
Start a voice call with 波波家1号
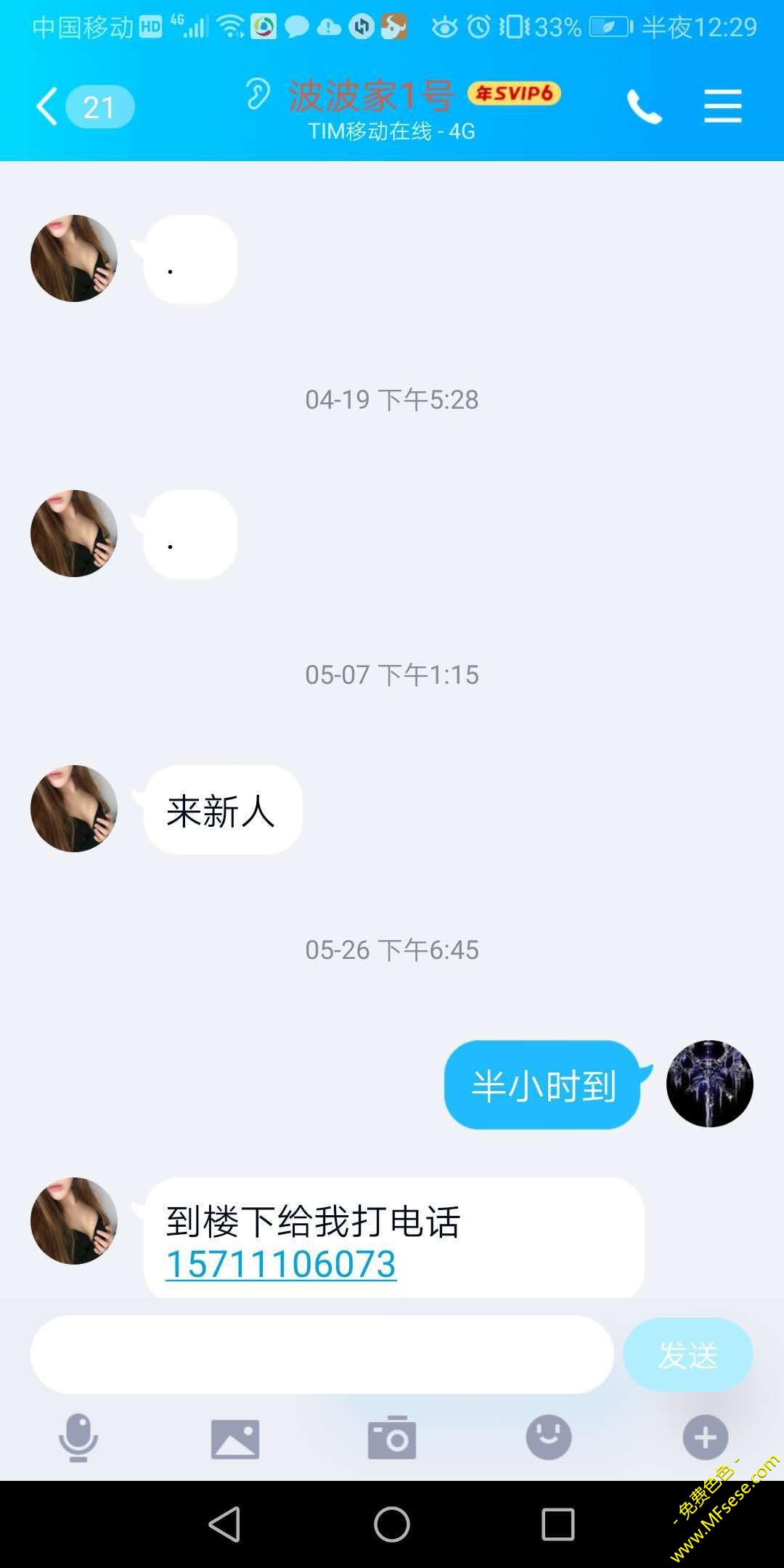645,105
